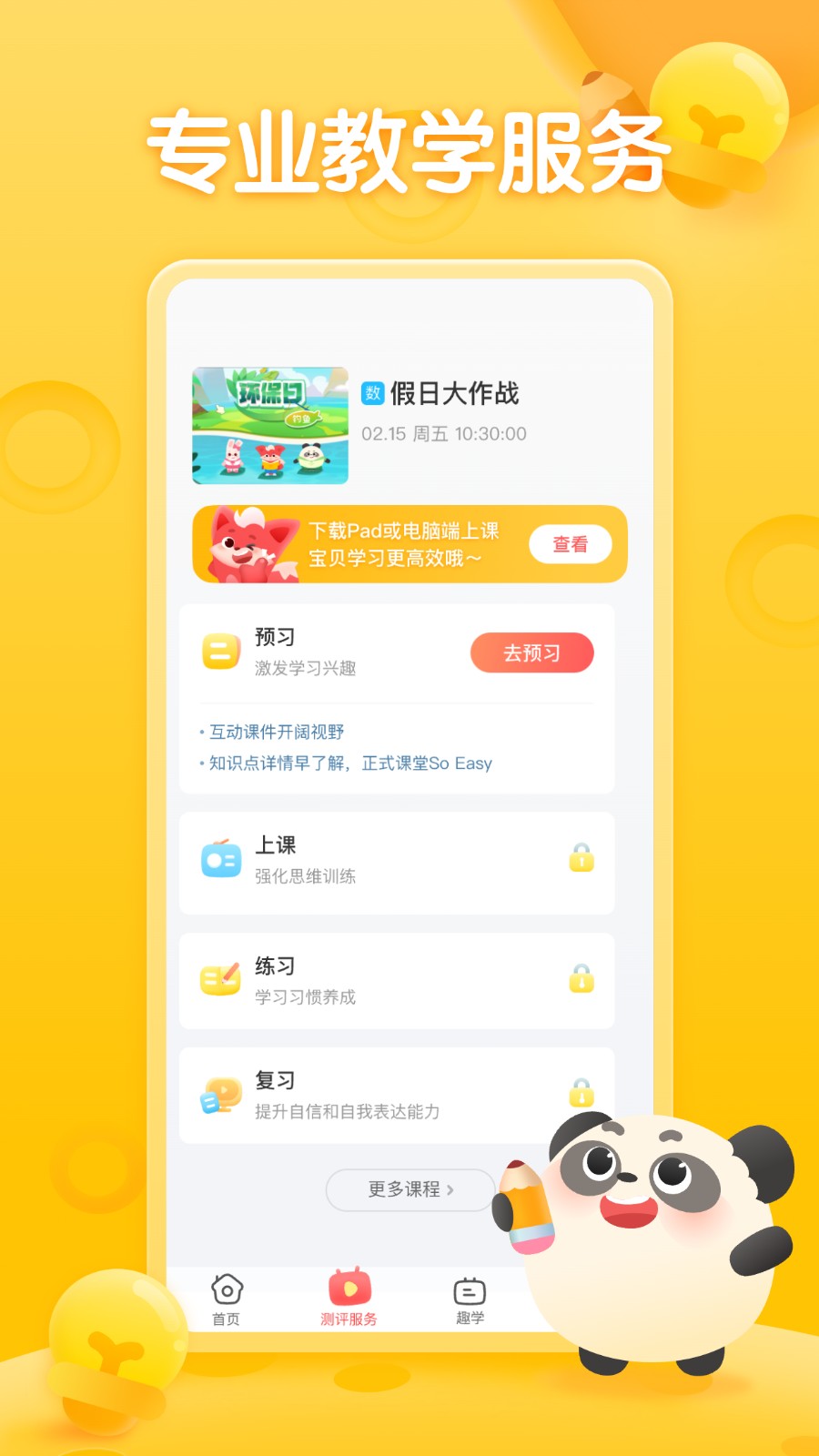Screen dimensions: 819x1456
Task: Open the 环保日 course thumbnail
Action: (x=270, y=425)
